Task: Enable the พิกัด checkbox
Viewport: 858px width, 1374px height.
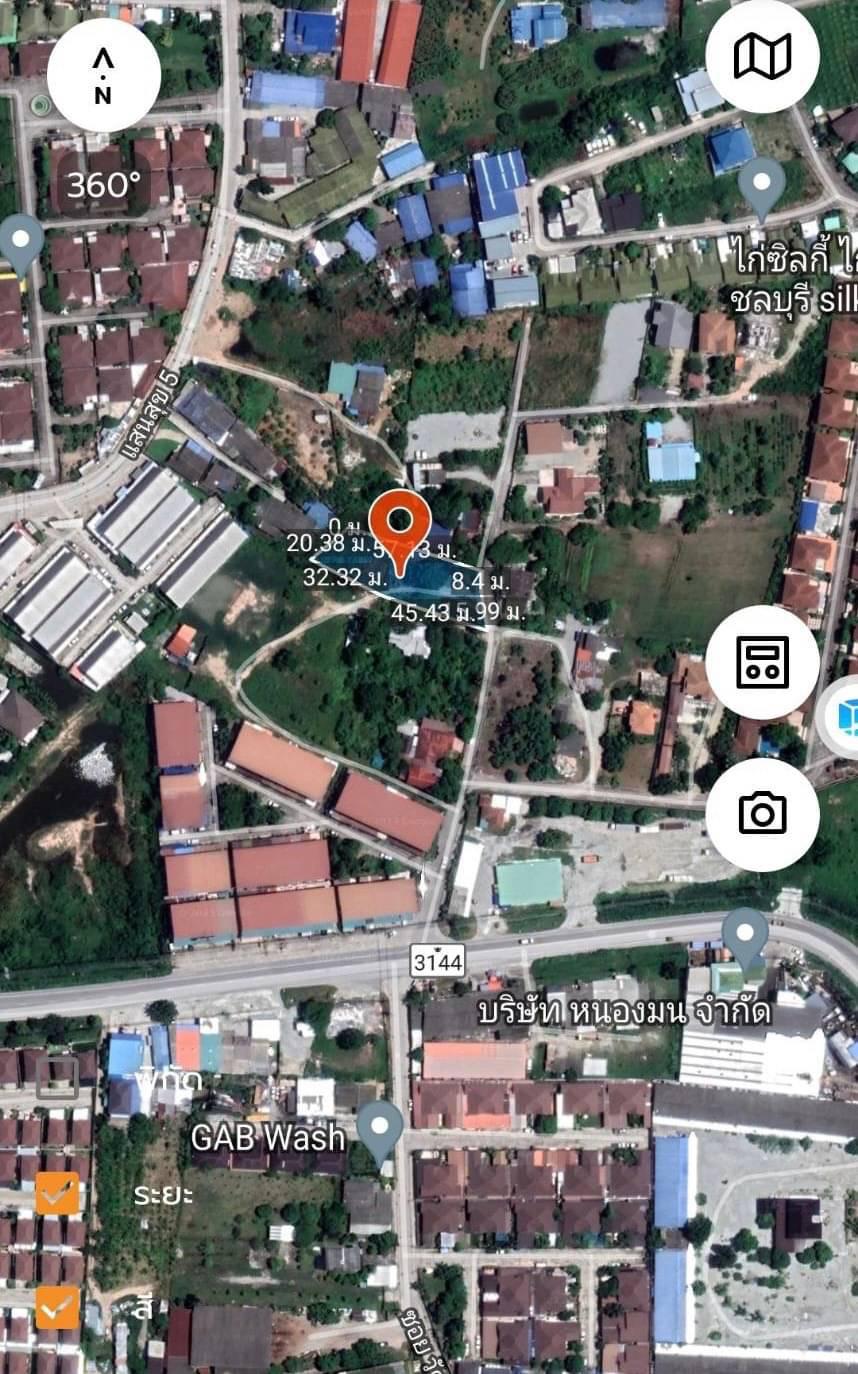Action: [57, 1076]
